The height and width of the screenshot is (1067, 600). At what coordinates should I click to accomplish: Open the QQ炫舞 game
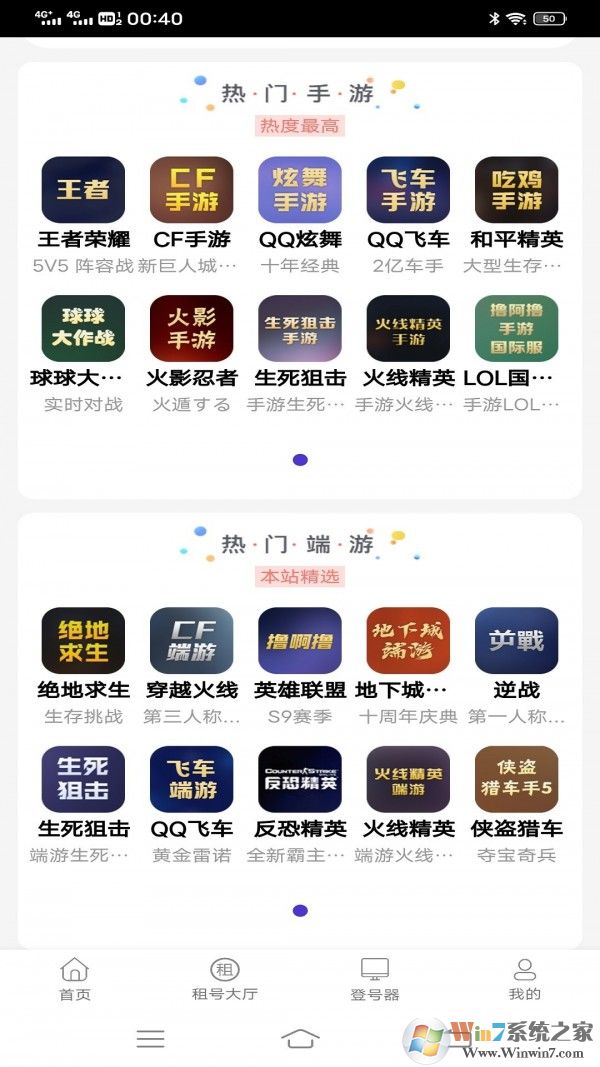(x=300, y=190)
